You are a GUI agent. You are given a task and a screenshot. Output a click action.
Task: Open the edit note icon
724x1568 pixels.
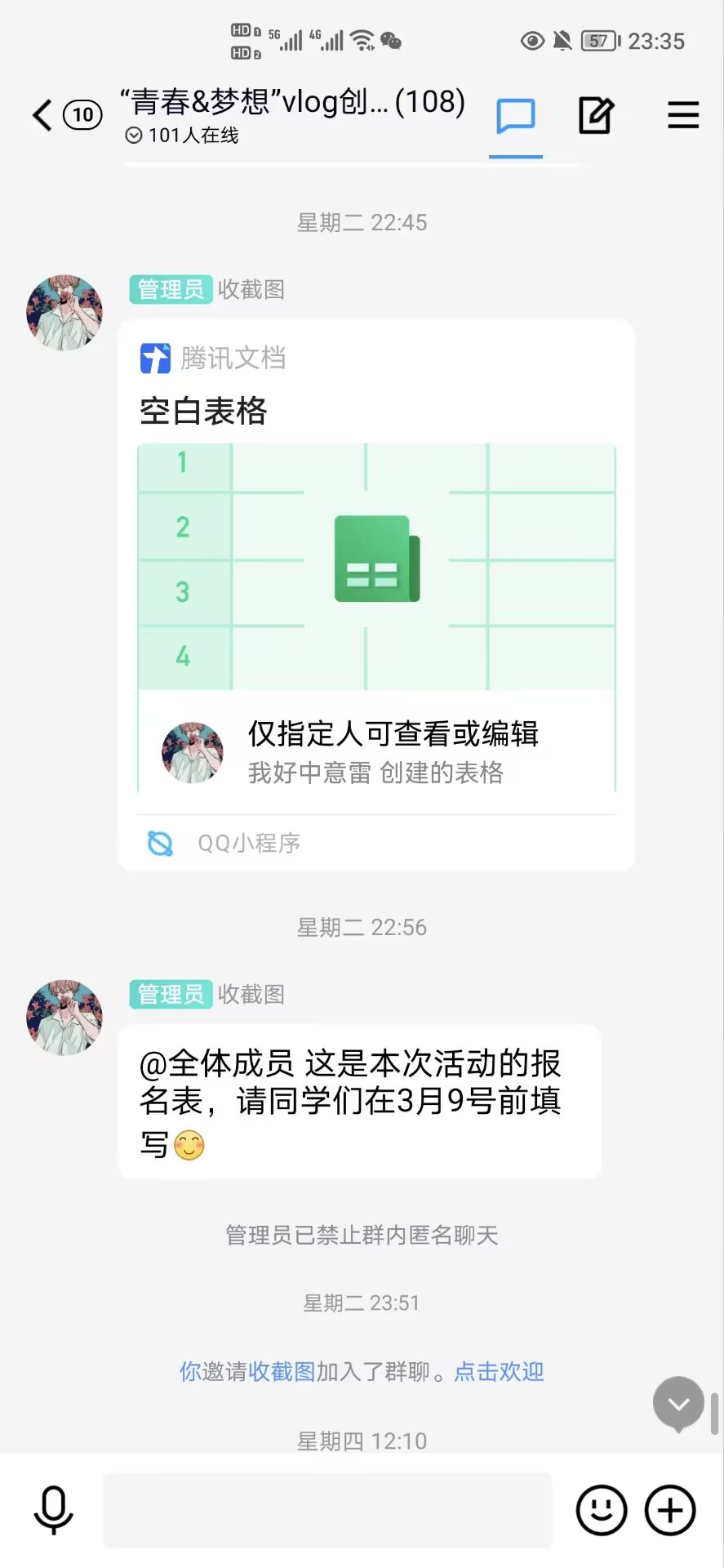pyautogui.click(x=596, y=115)
